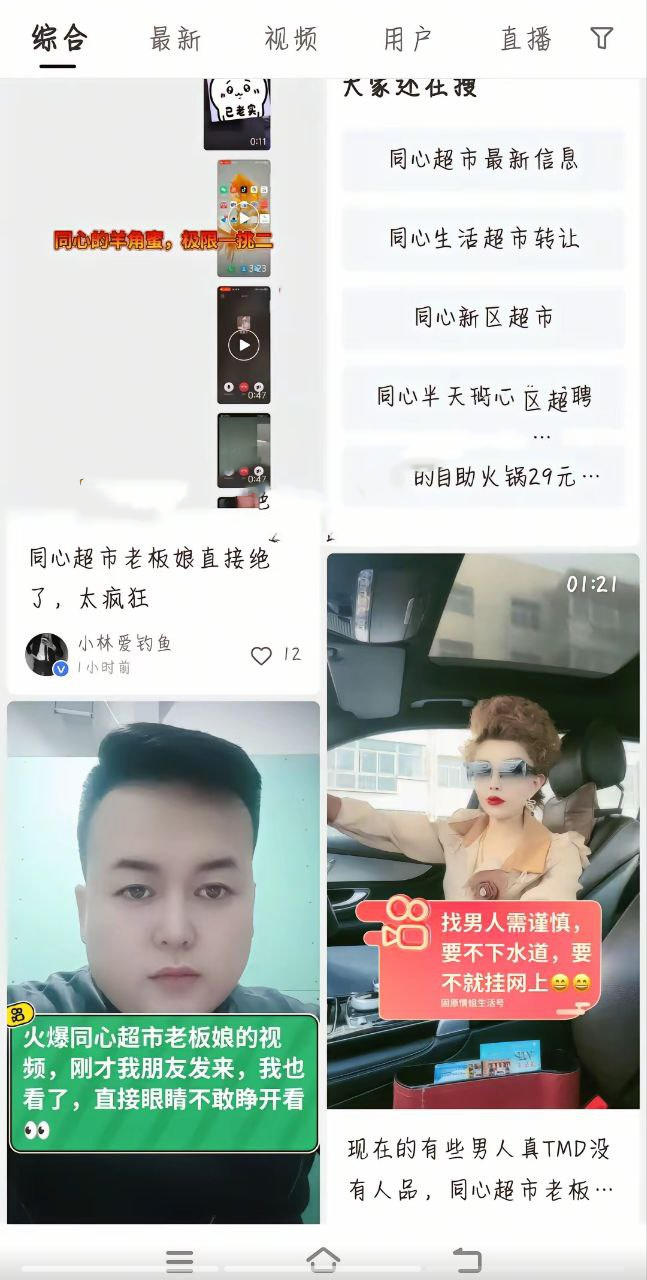The height and width of the screenshot is (1280, 647).
Task: Search suggestion 同心超市最新信息
Action: [x=483, y=159]
